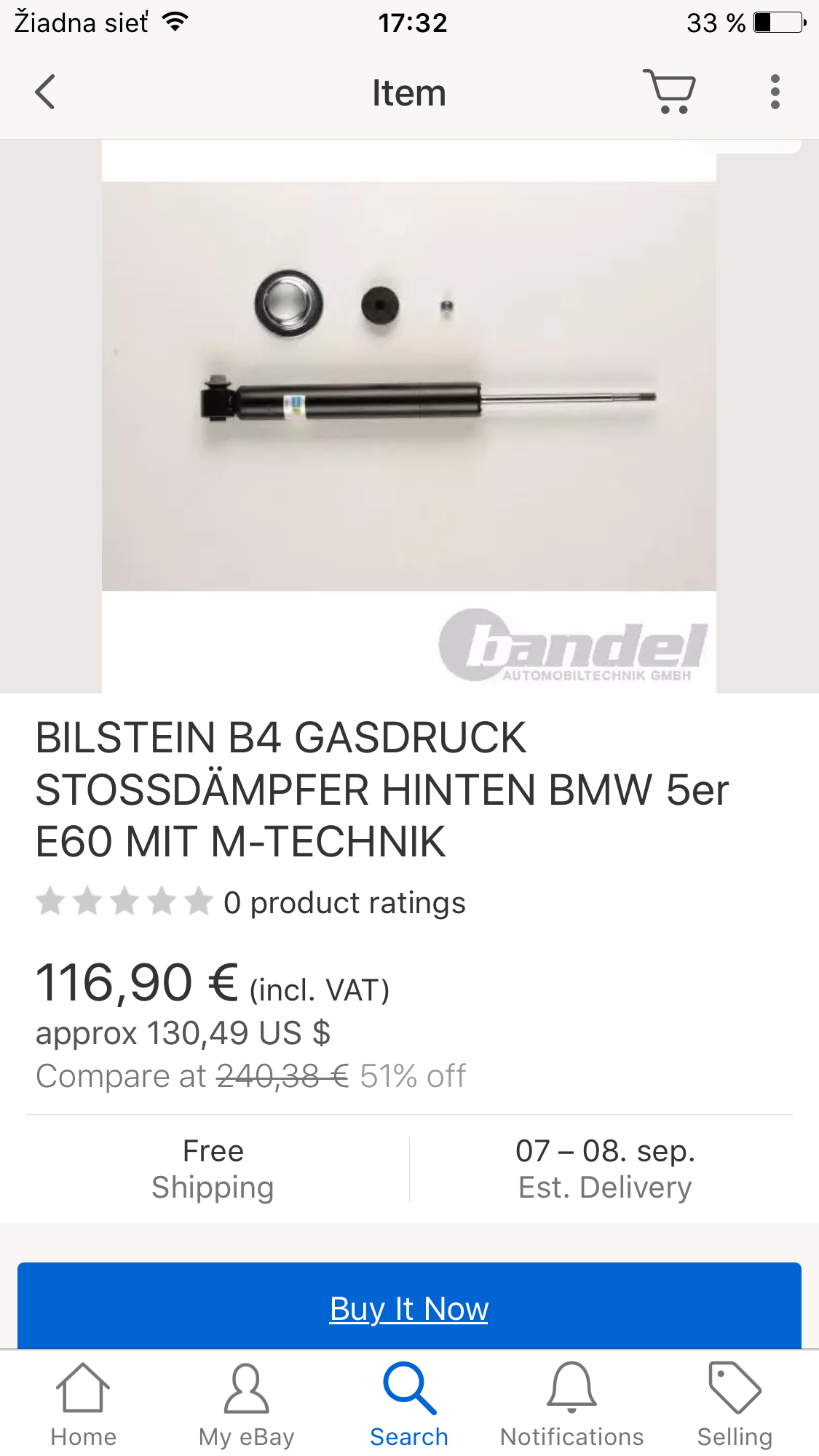This screenshot has width=819, height=1456.
Task: Open the 0 product ratings section
Action: (x=250, y=902)
